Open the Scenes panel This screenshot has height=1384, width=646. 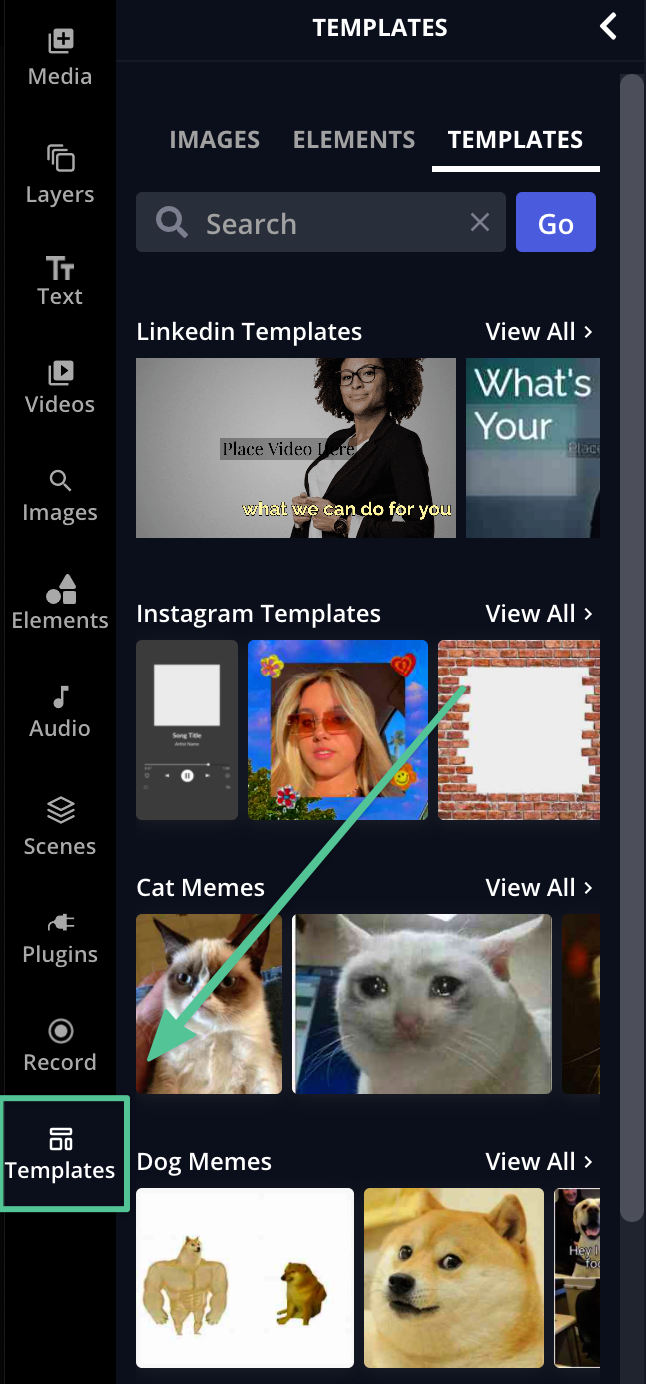(x=60, y=827)
